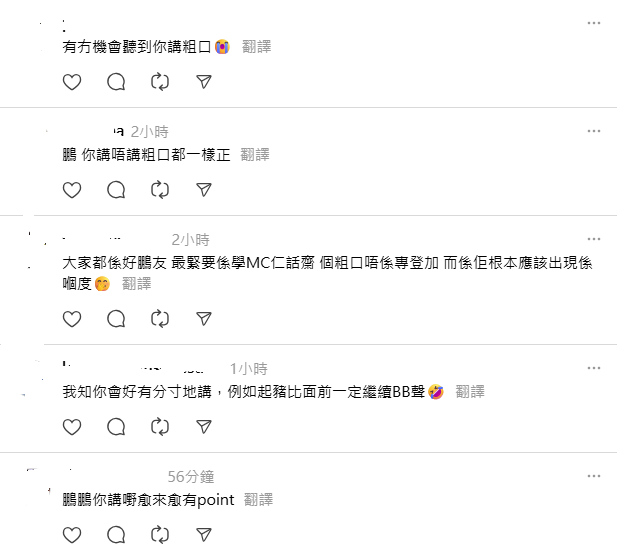This screenshot has width=617, height=559.
Task: Like the comment 鵬鵬你講嘢愈來愈有point
Action: coord(72,534)
